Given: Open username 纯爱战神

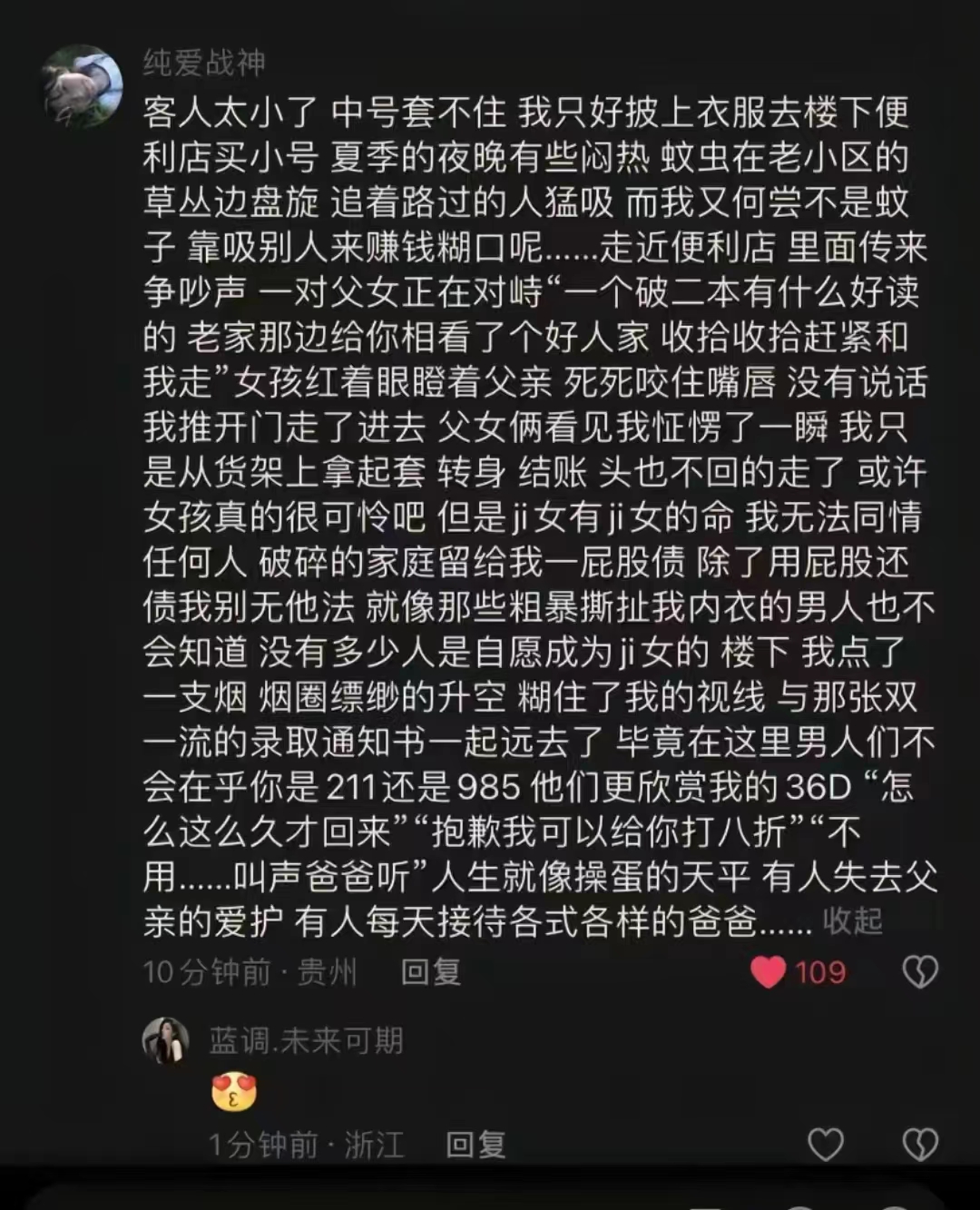Looking at the screenshot, I should coord(204,63).
